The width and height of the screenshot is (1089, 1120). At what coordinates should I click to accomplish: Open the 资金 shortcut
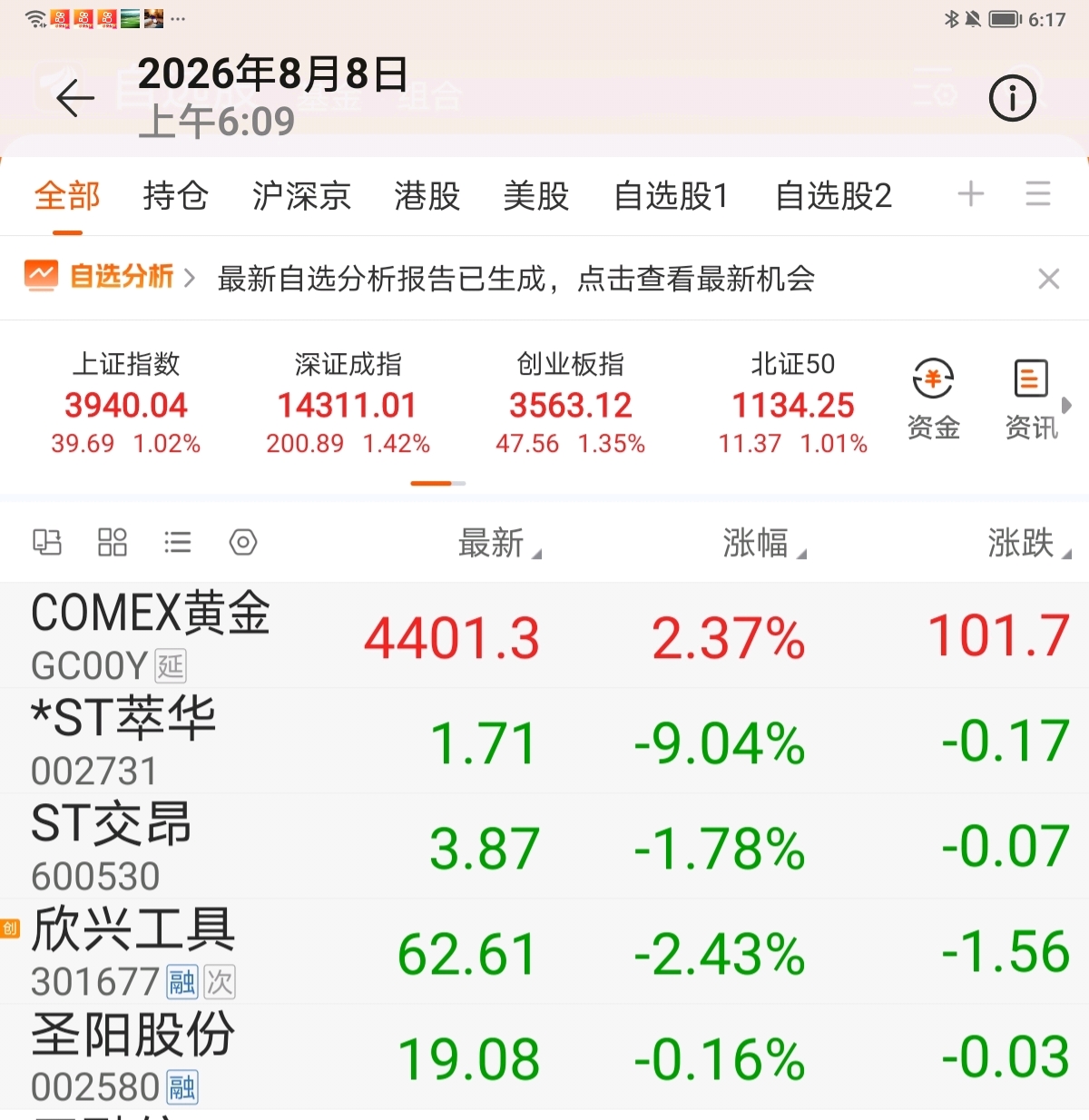click(933, 399)
